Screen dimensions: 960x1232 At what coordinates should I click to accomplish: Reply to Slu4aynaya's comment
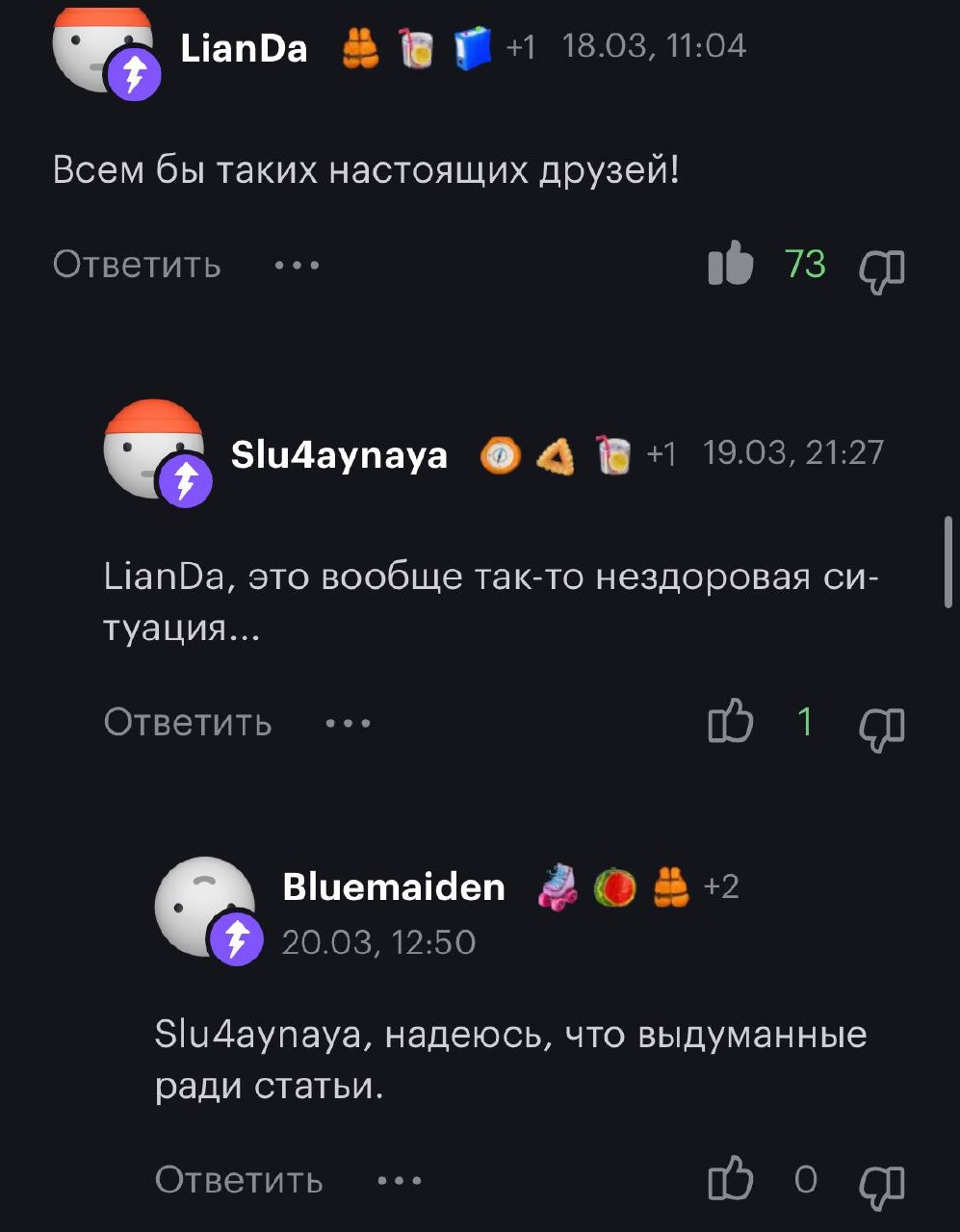point(188,722)
